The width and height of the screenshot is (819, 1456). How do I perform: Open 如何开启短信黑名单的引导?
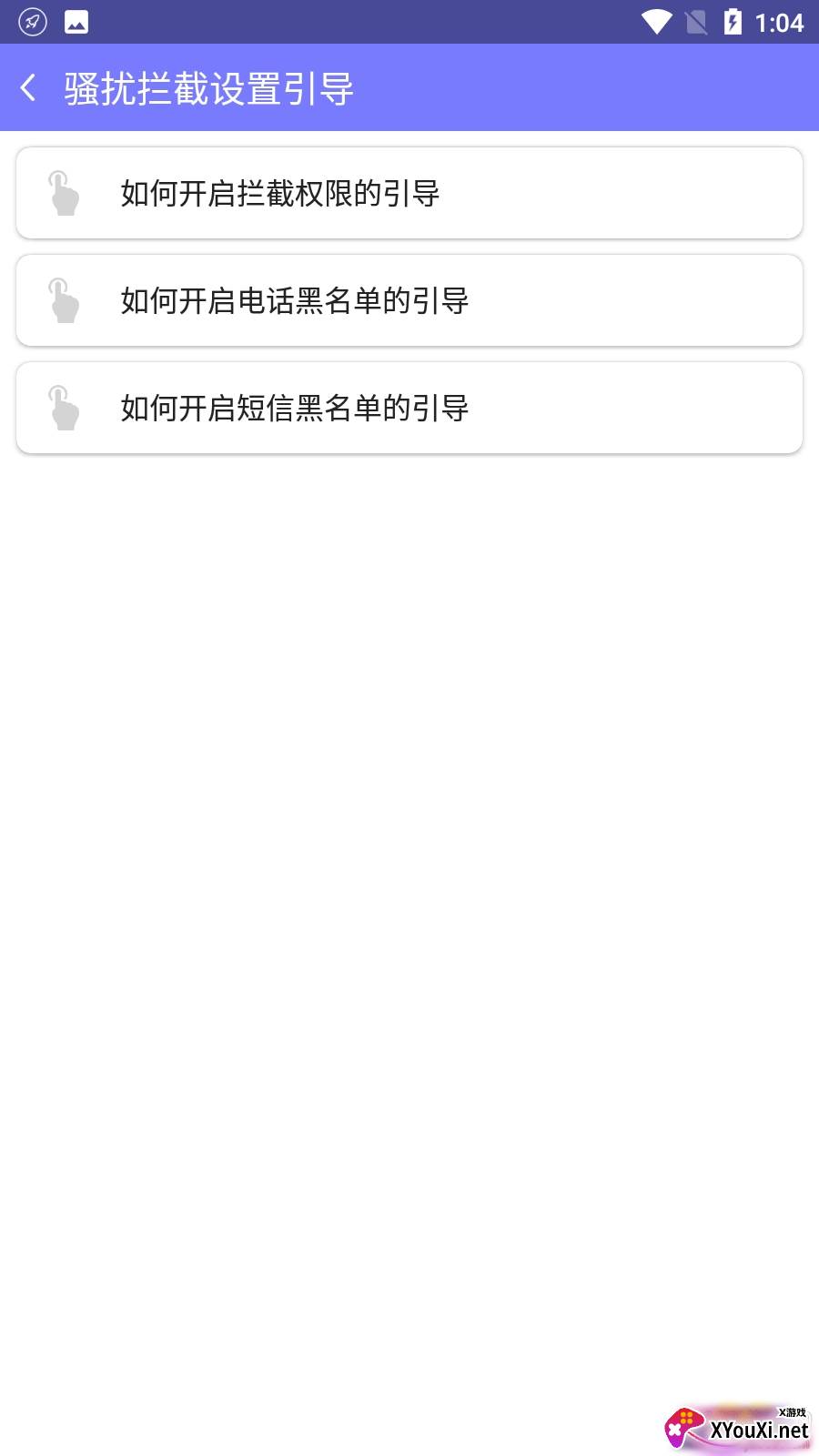pyautogui.click(x=409, y=408)
